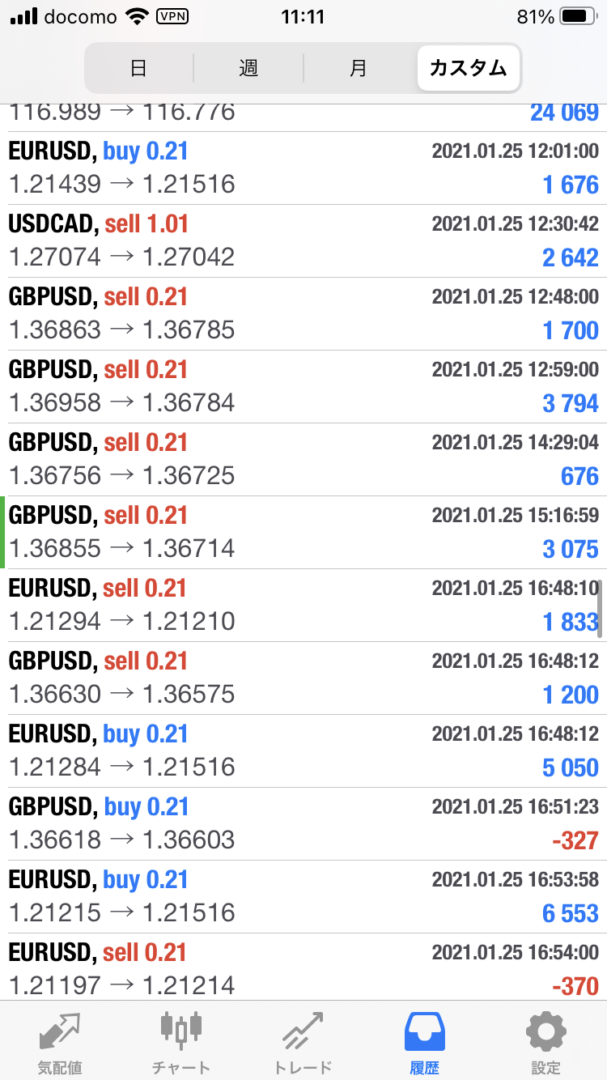Expand the EURUSD sell trade at 16:48:10
The image size is (607, 1080).
click(303, 606)
